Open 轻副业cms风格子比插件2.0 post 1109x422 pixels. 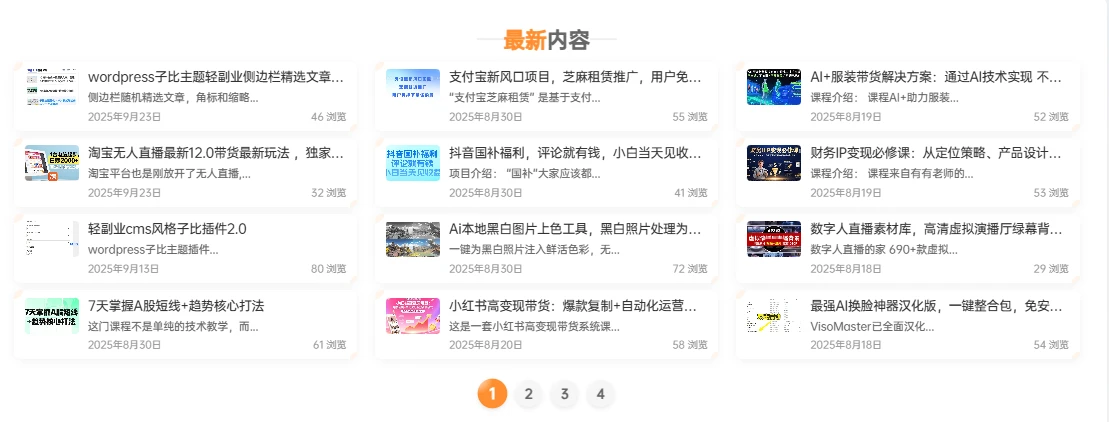(x=167, y=229)
